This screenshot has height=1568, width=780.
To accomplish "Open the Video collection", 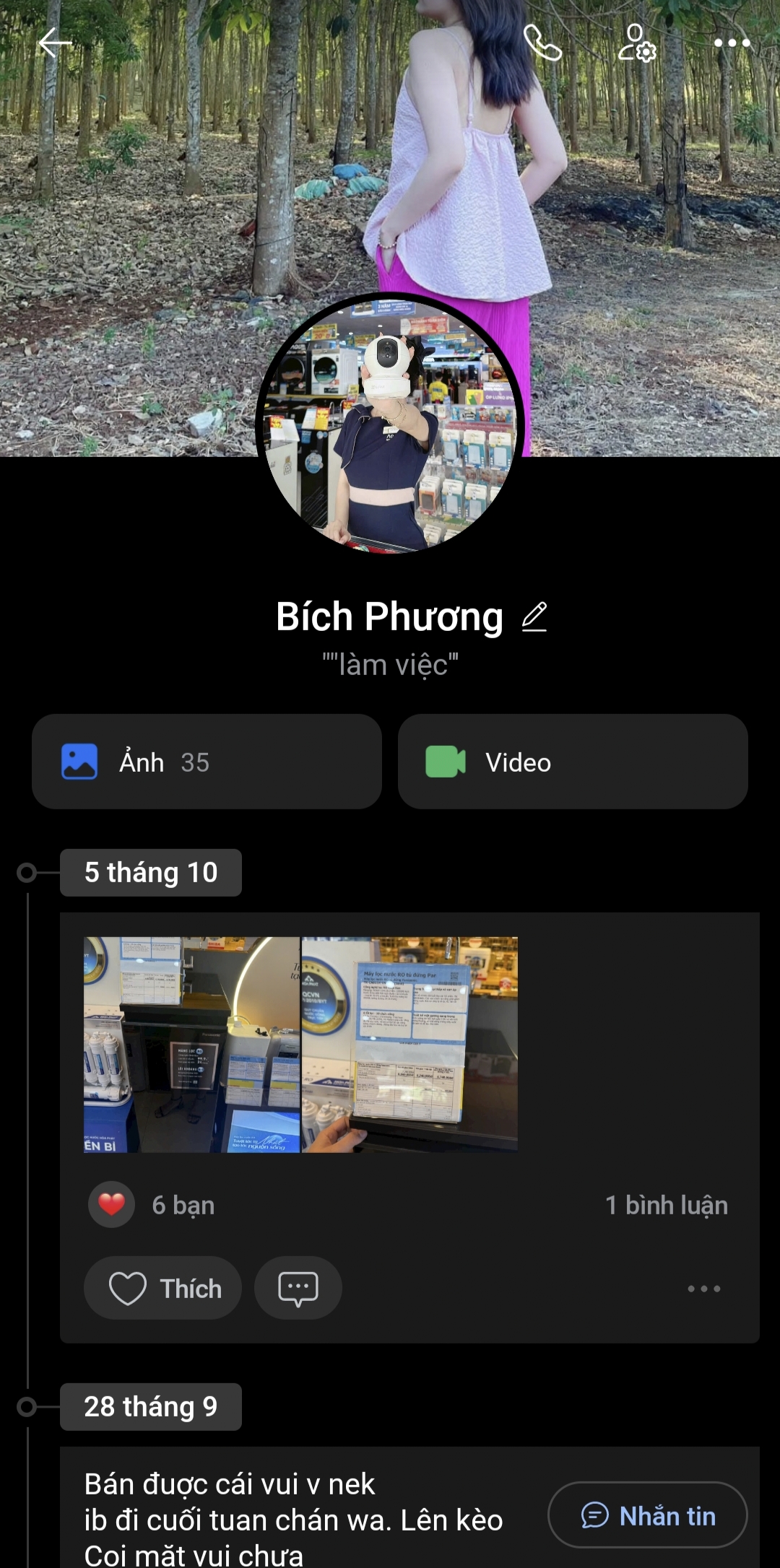I will pyautogui.click(x=573, y=762).
